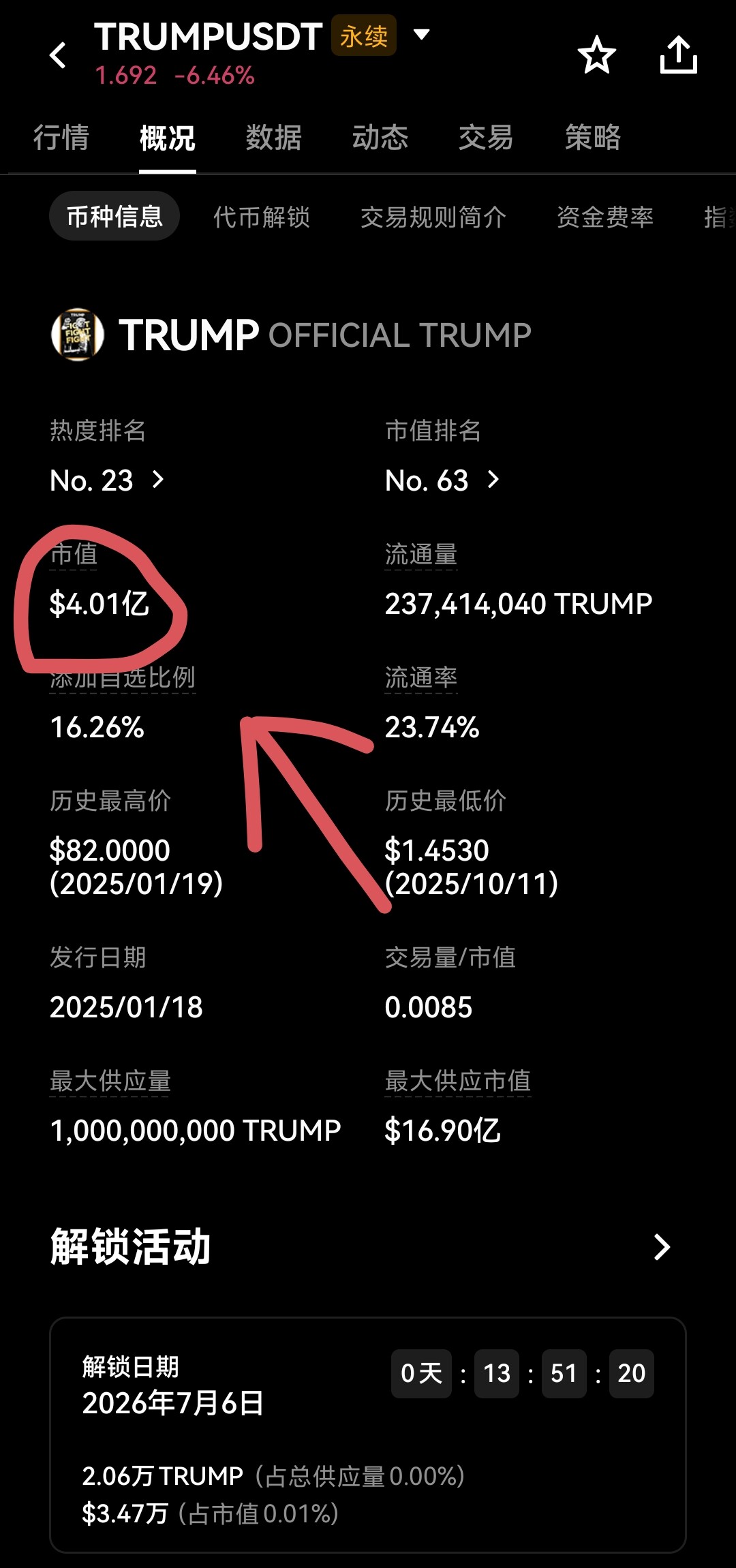Open the 策略 tab
Viewport: 736px width, 1568px height.
tap(593, 138)
